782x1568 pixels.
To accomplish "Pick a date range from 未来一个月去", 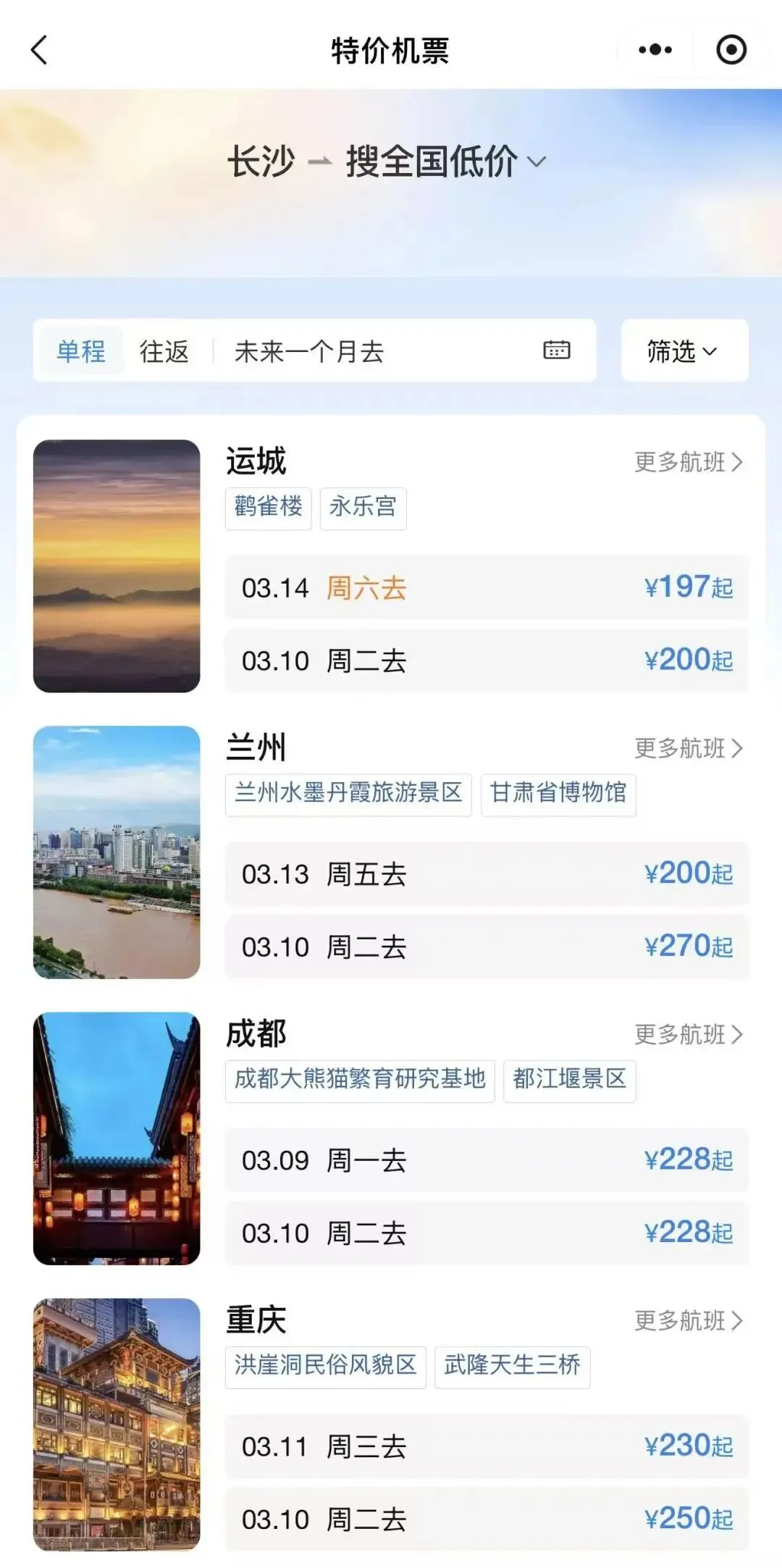I will pyautogui.click(x=403, y=351).
